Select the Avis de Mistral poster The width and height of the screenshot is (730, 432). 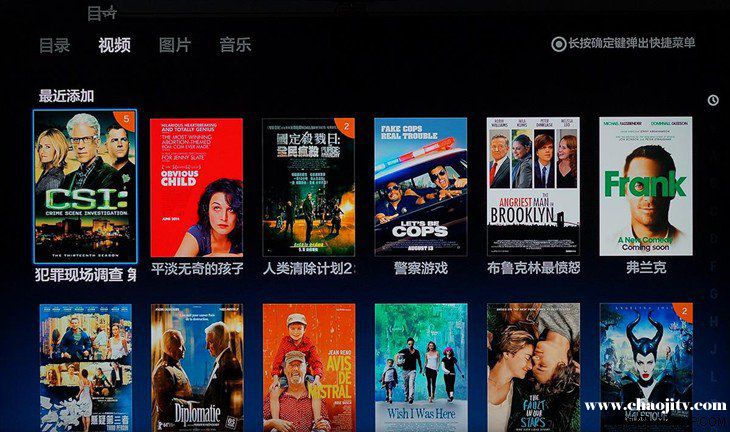[308, 367]
